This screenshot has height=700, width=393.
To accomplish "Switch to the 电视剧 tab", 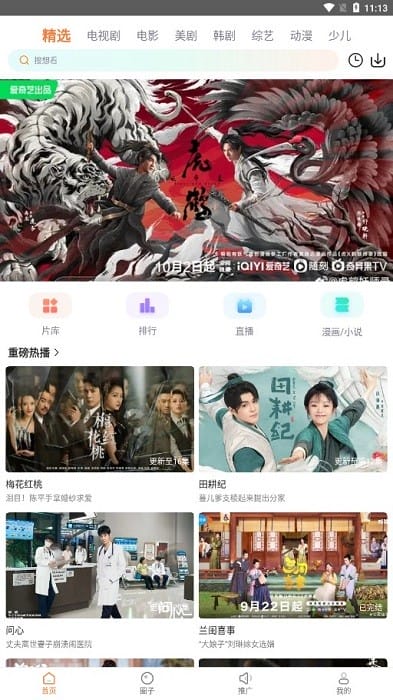I will click(104, 36).
